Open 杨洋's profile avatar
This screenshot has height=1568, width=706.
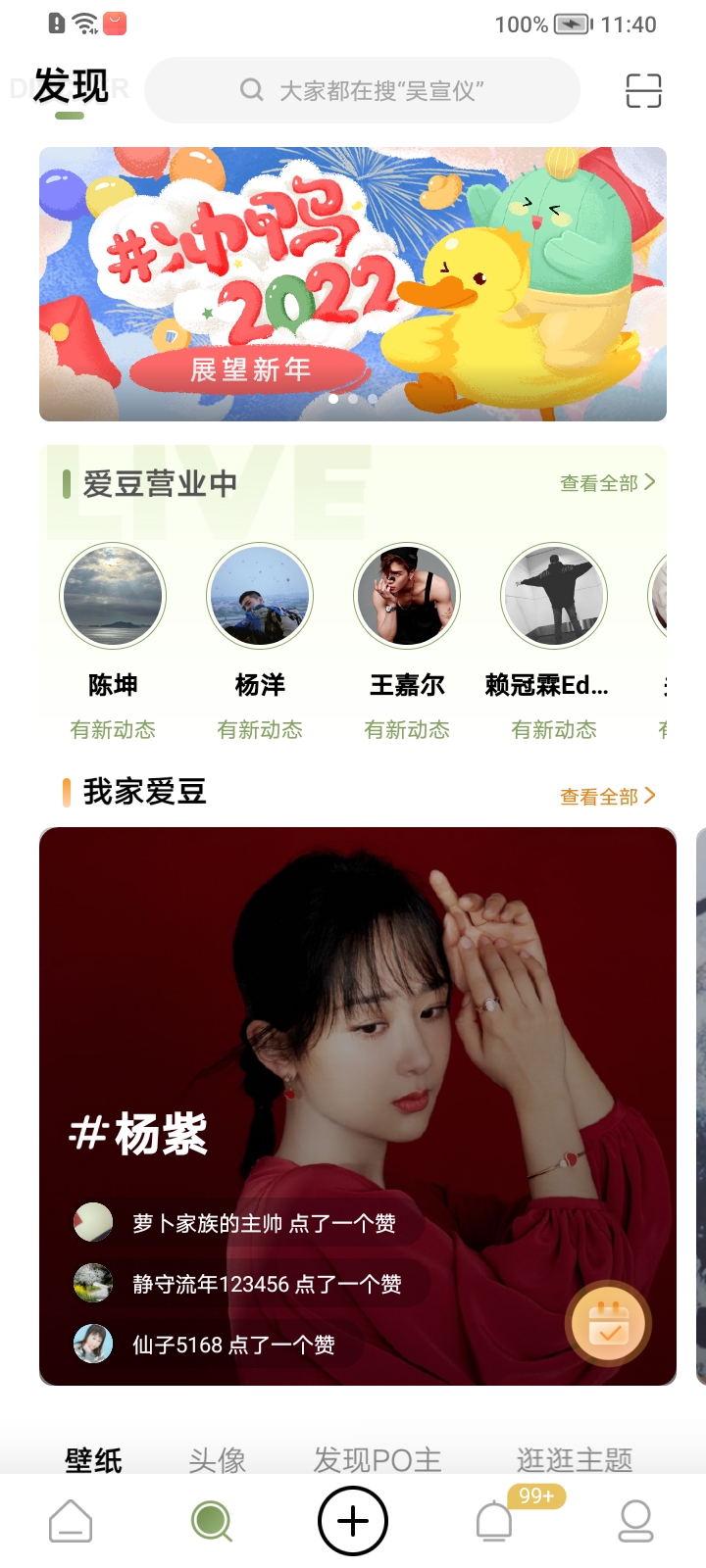point(260,596)
